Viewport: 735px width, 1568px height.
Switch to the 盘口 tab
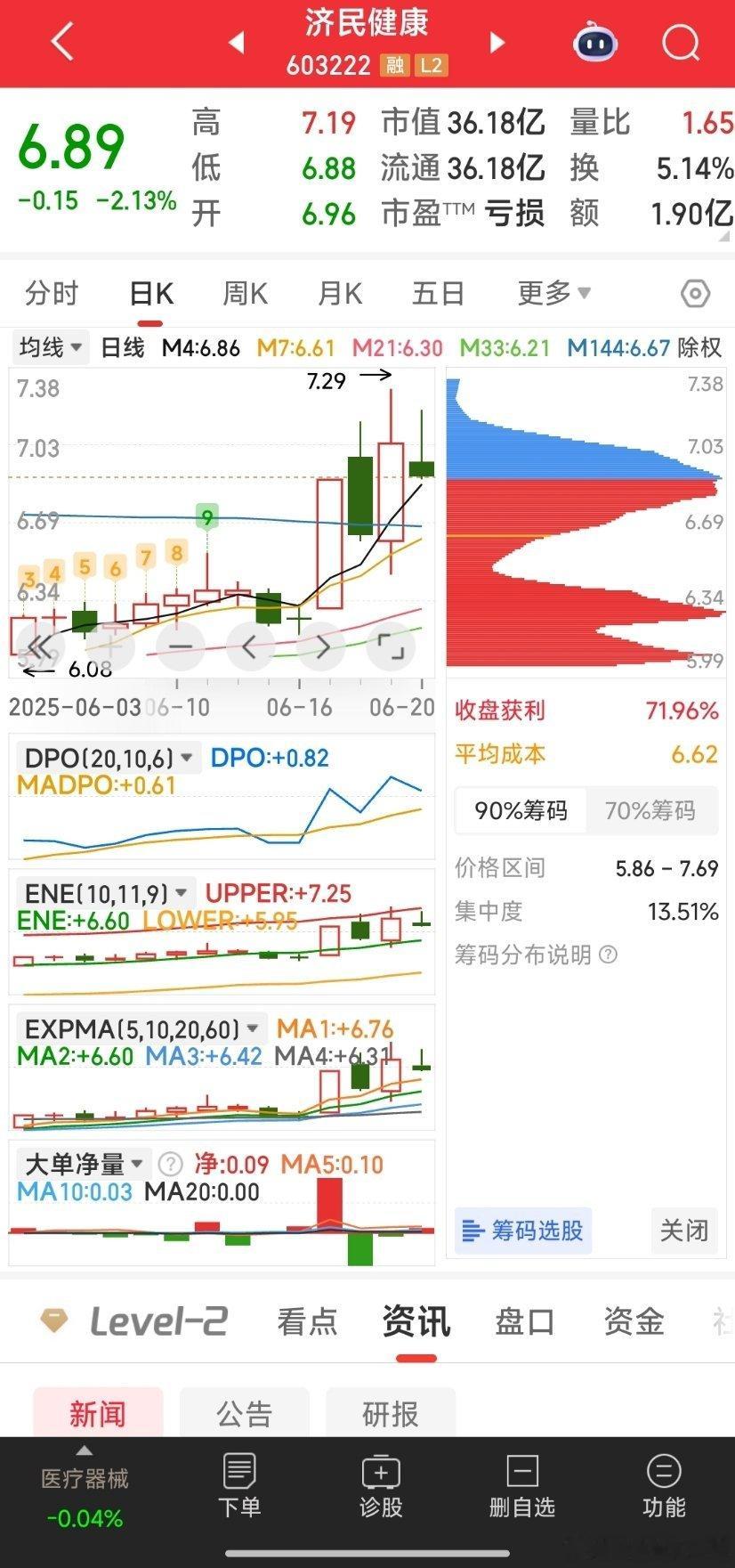coord(525,1322)
